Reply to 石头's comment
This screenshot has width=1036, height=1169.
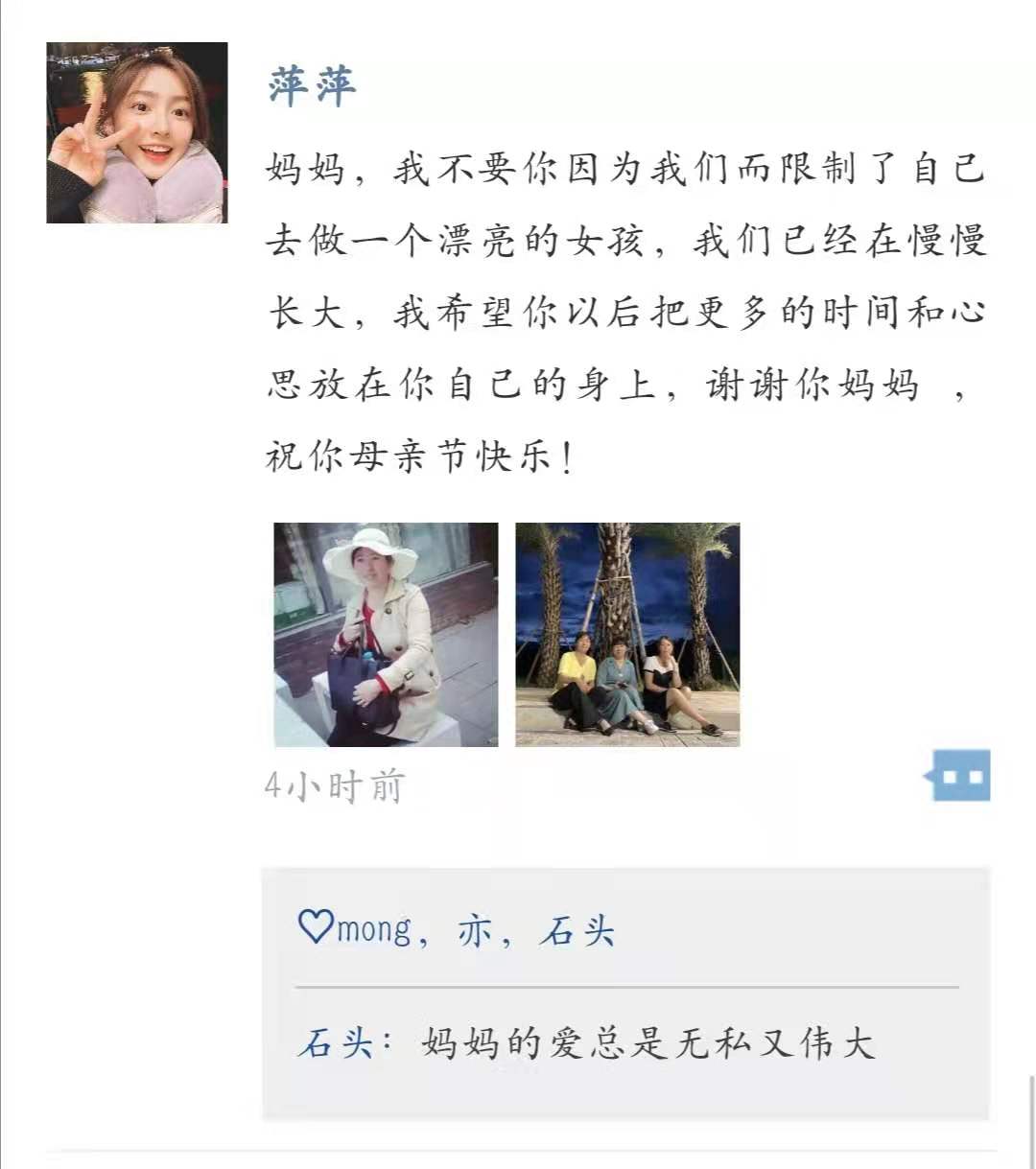(647, 1042)
